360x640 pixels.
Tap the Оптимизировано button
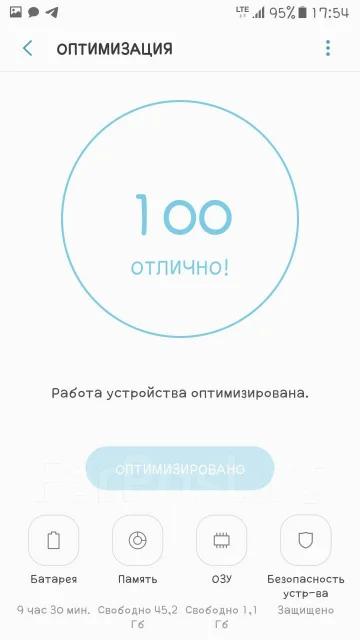pos(180,468)
